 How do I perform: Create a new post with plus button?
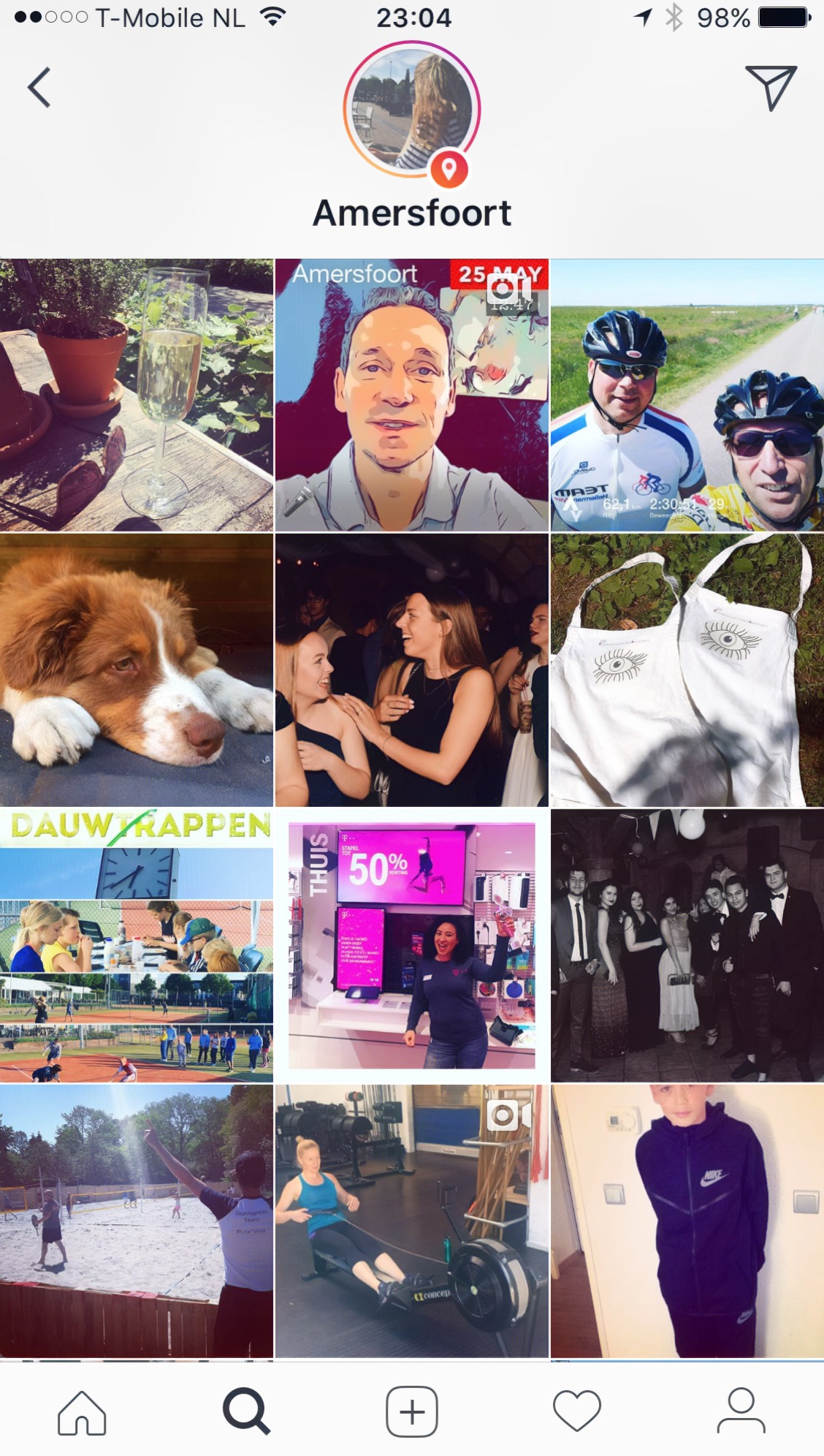[x=412, y=1411]
